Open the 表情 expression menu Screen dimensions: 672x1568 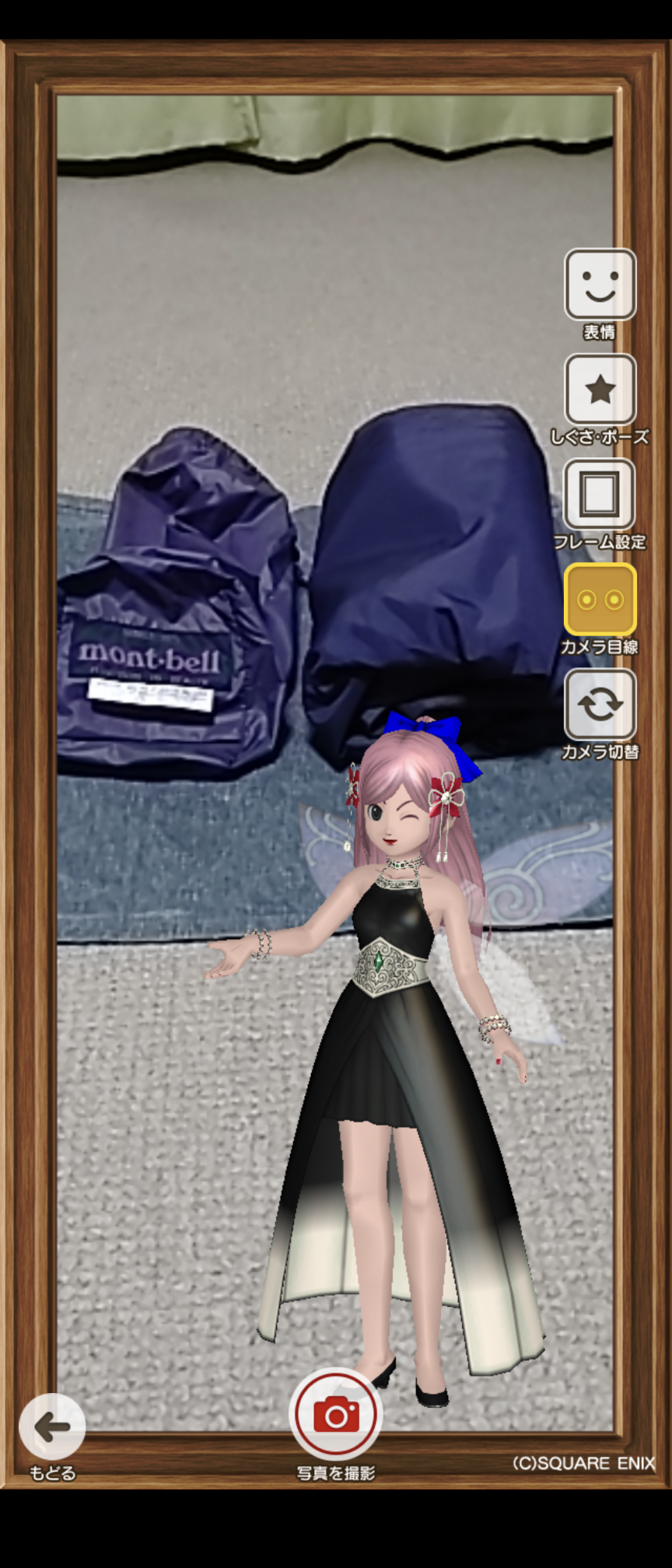point(600,285)
